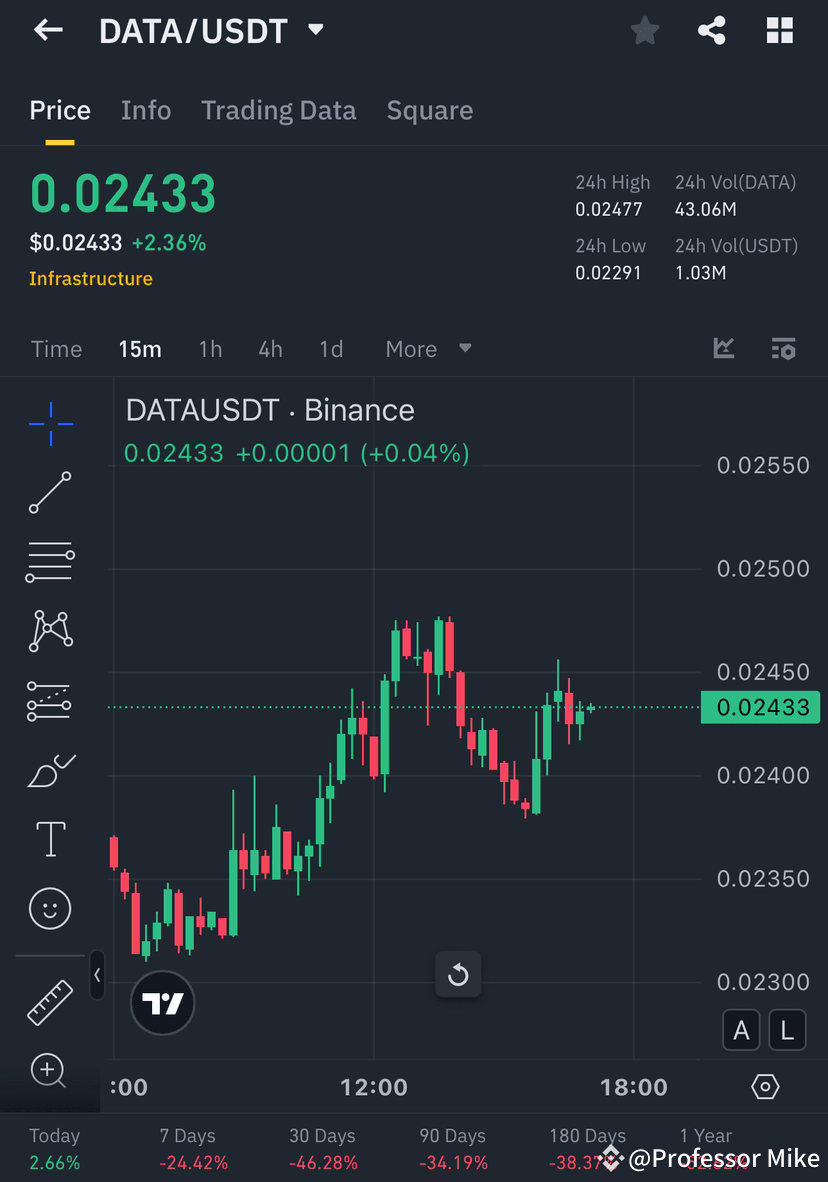Screen dimensions: 828x1182
Task: Expand the More timeframe dropdown
Action: point(428,349)
